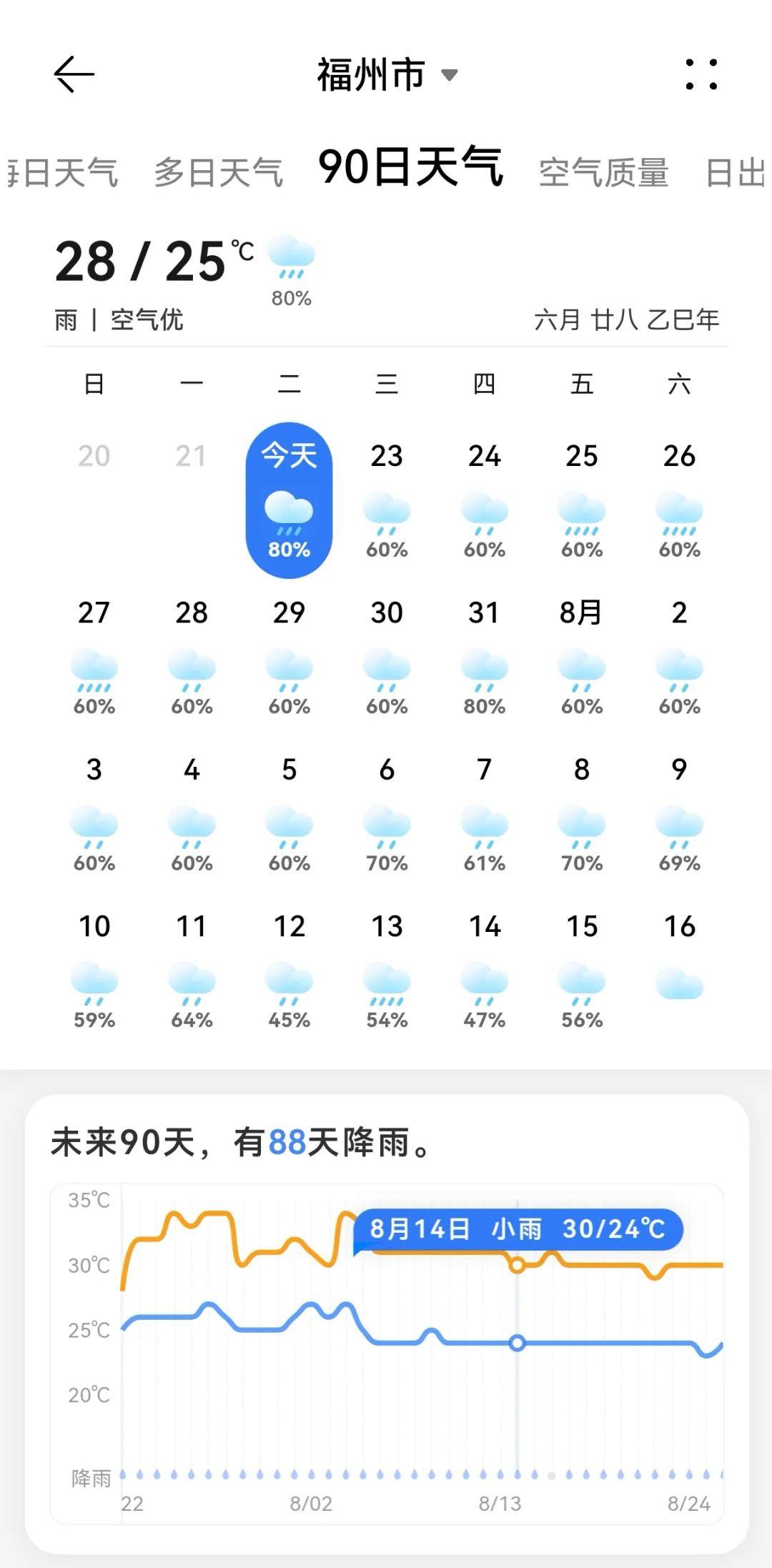
Task: Switch to the 空气质量 tab
Action: tap(603, 169)
